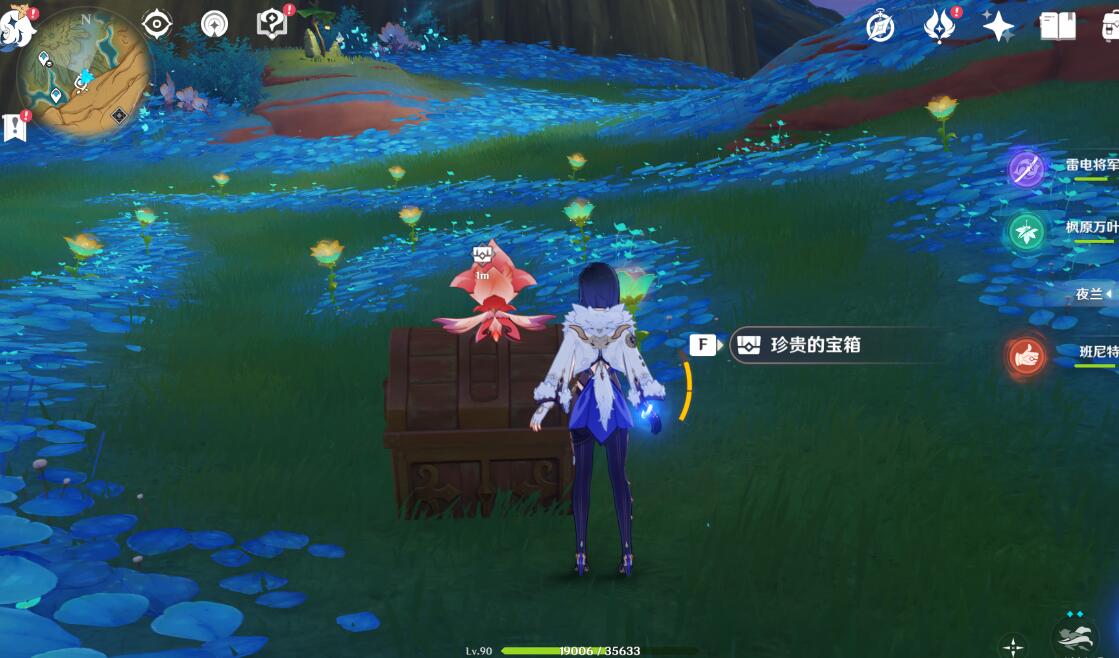Open the tutorial question mark icon
Viewport: 1119px width, 658px height.
tap(271, 23)
